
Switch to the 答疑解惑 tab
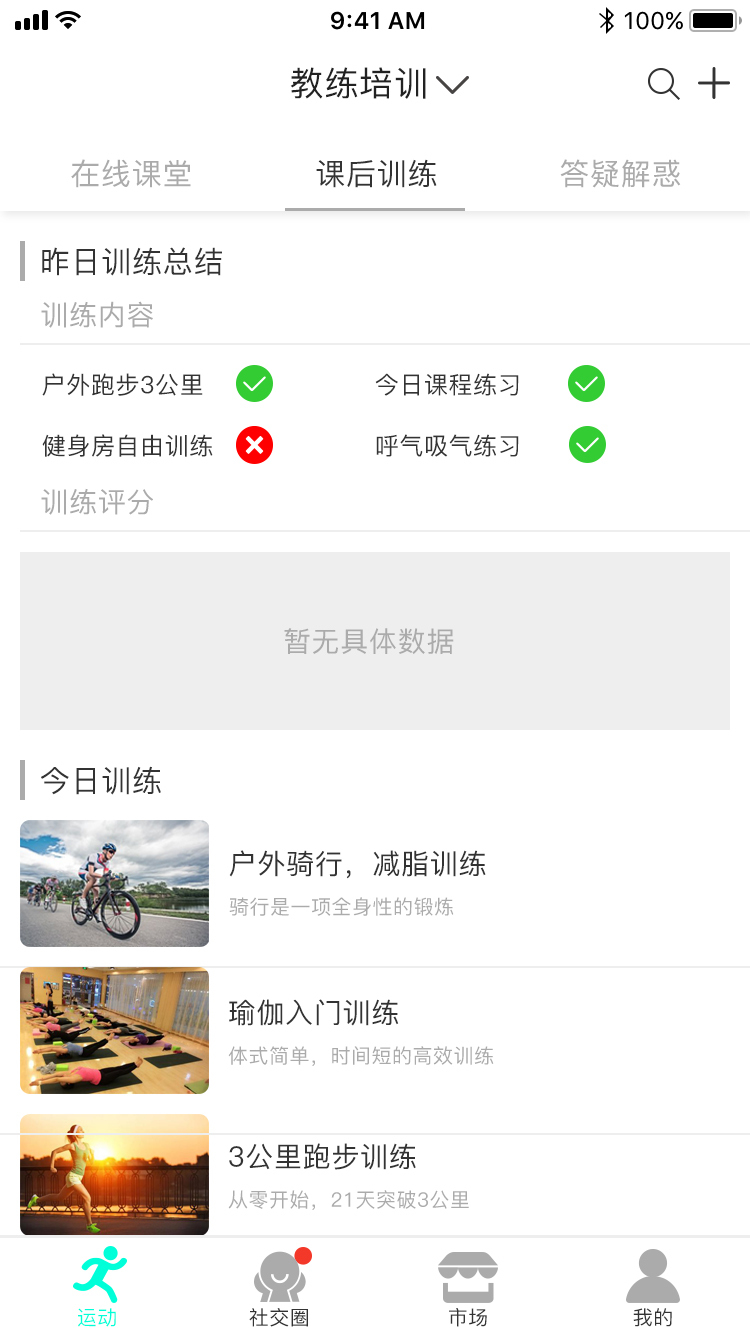pyautogui.click(x=620, y=173)
